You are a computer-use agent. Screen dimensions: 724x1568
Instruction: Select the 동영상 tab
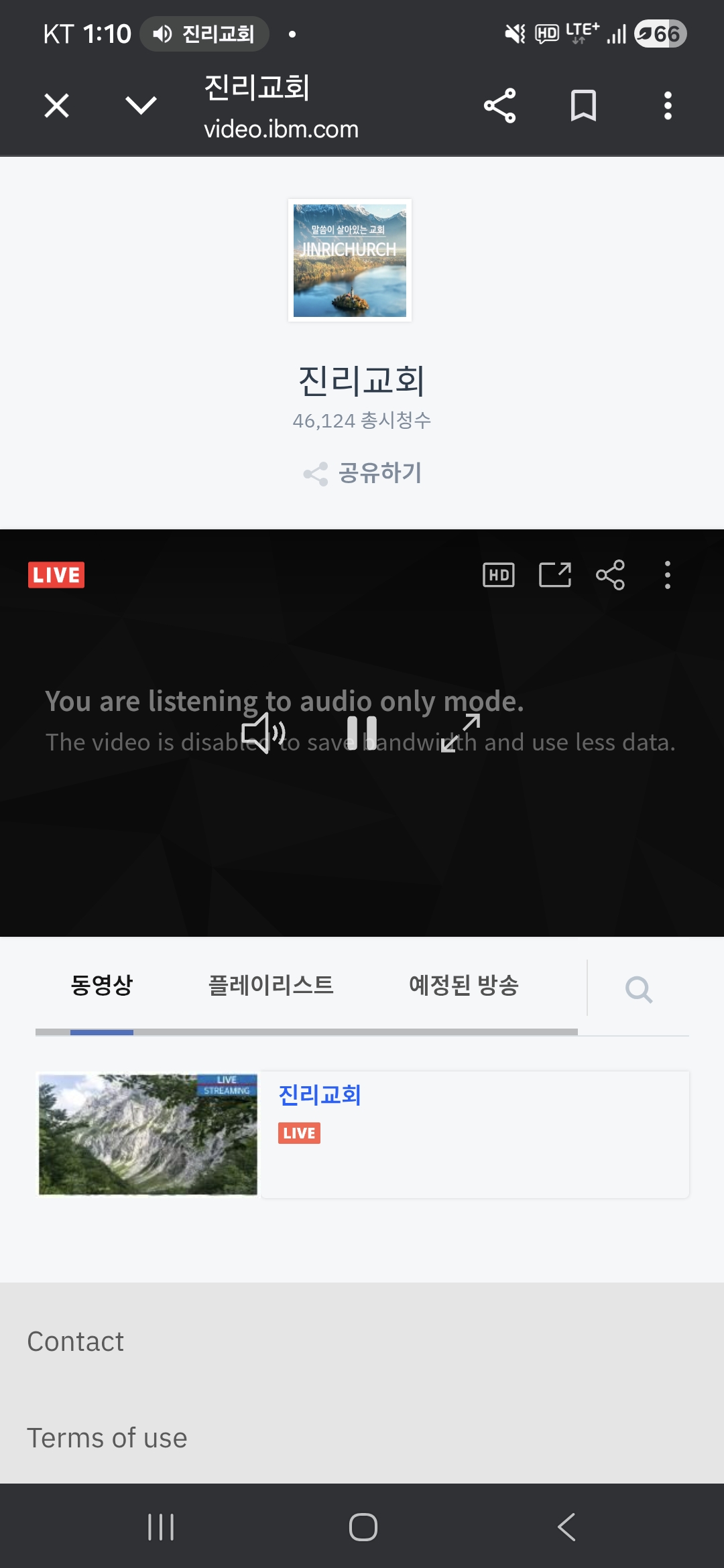102,985
